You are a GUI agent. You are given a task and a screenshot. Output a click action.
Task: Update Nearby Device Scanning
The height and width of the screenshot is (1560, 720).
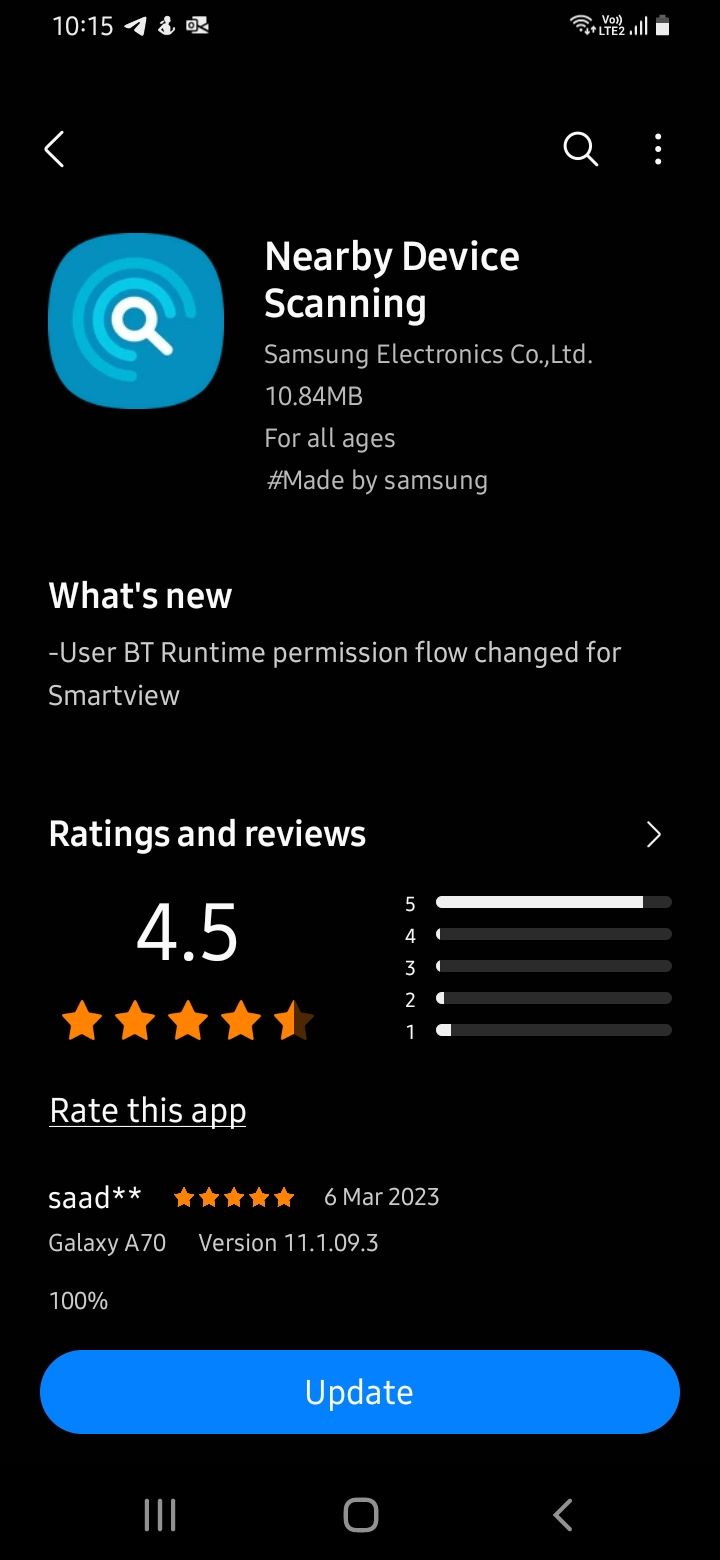[x=360, y=1392]
